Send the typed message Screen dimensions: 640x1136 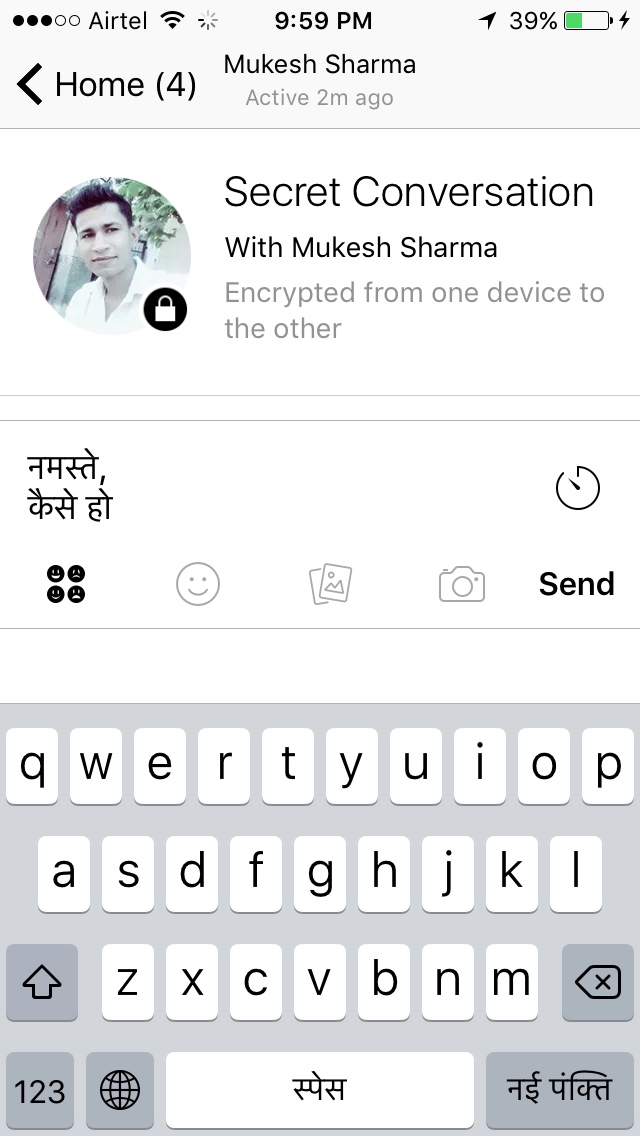(x=576, y=584)
